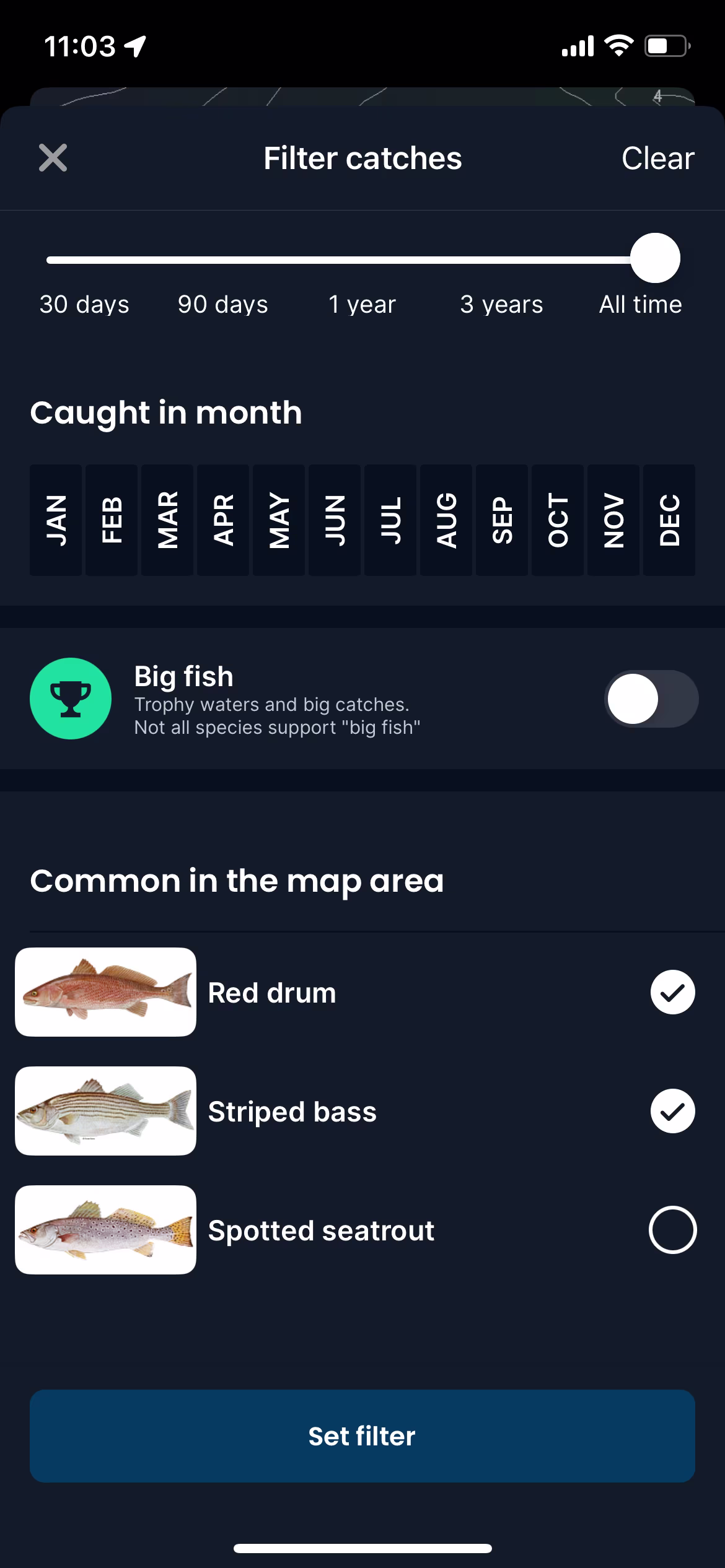This screenshot has height=1568, width=725.
Task: Set time range to 30 days
Action: pyautogui.click(x=84, y=304)
